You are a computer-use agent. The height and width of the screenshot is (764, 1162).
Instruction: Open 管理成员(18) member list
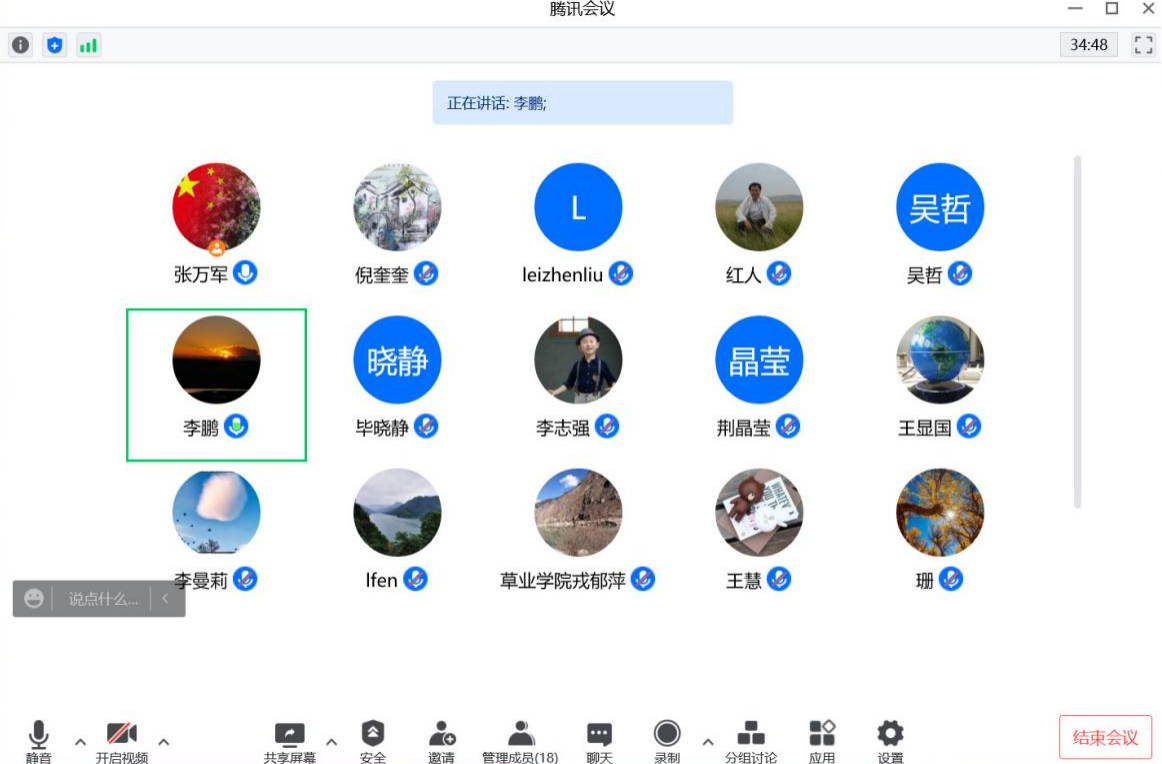(520, 740)
